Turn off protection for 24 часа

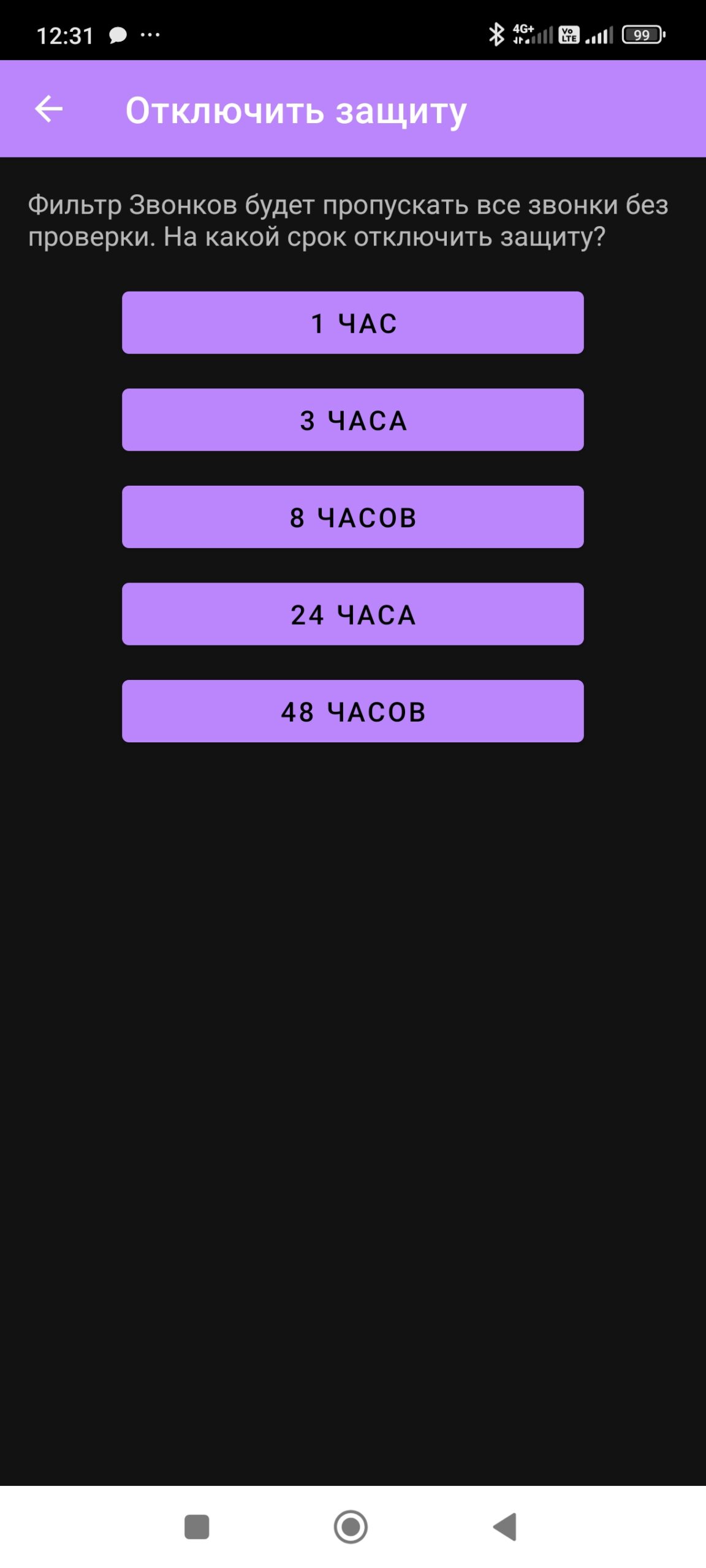(353, 614)
